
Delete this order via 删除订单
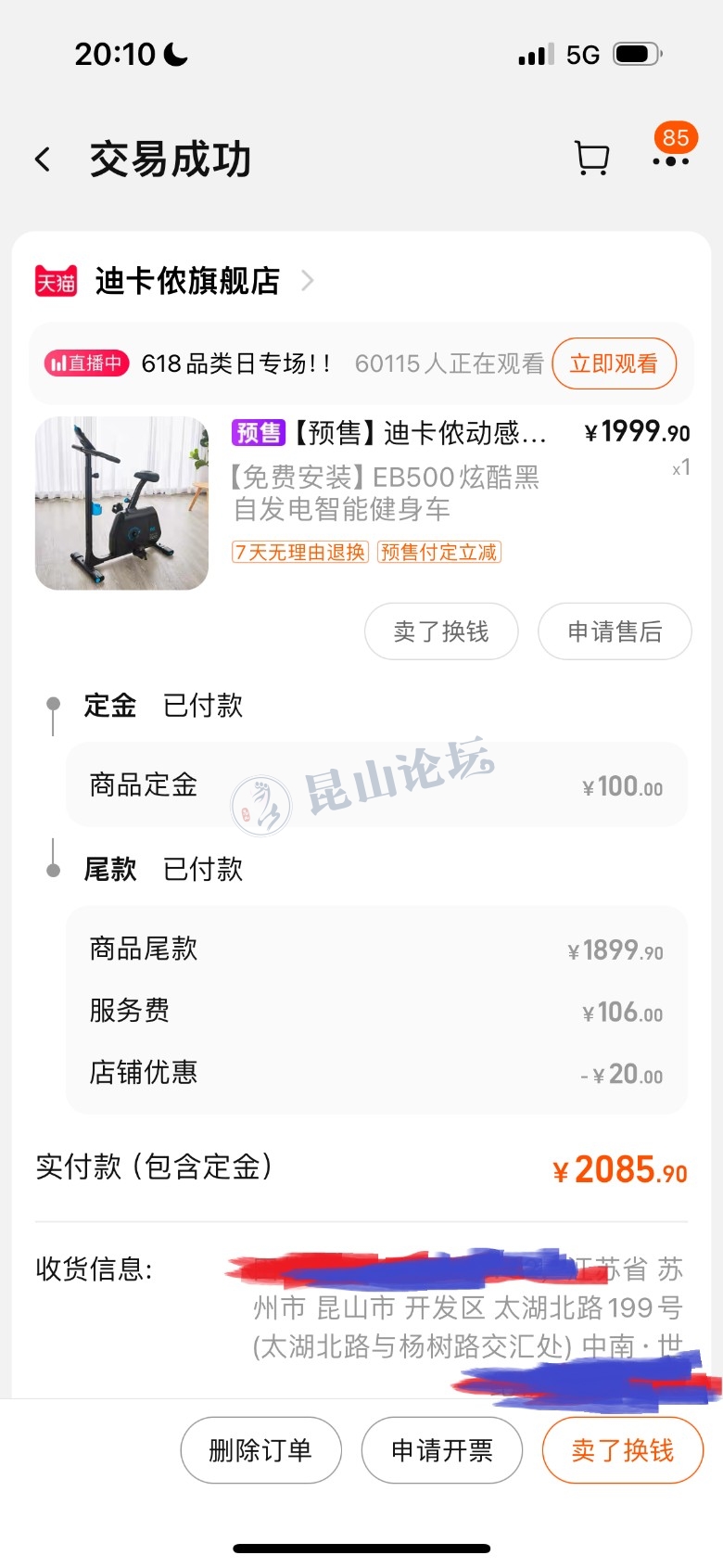[x=260, y=1450]
